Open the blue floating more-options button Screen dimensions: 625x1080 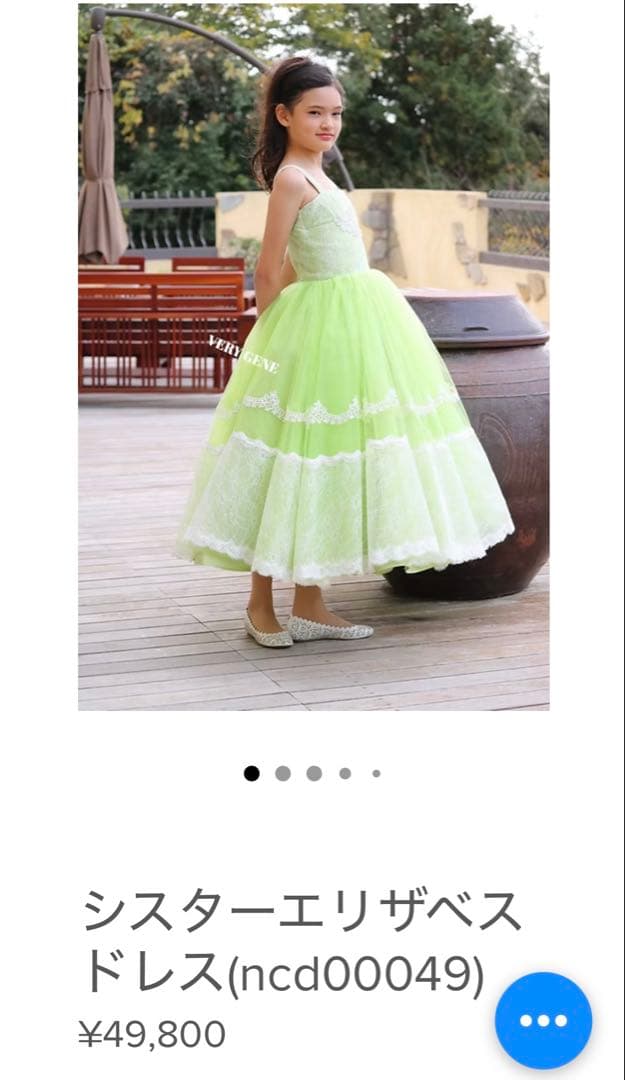pyautogui.click(x=543, y=1020)
